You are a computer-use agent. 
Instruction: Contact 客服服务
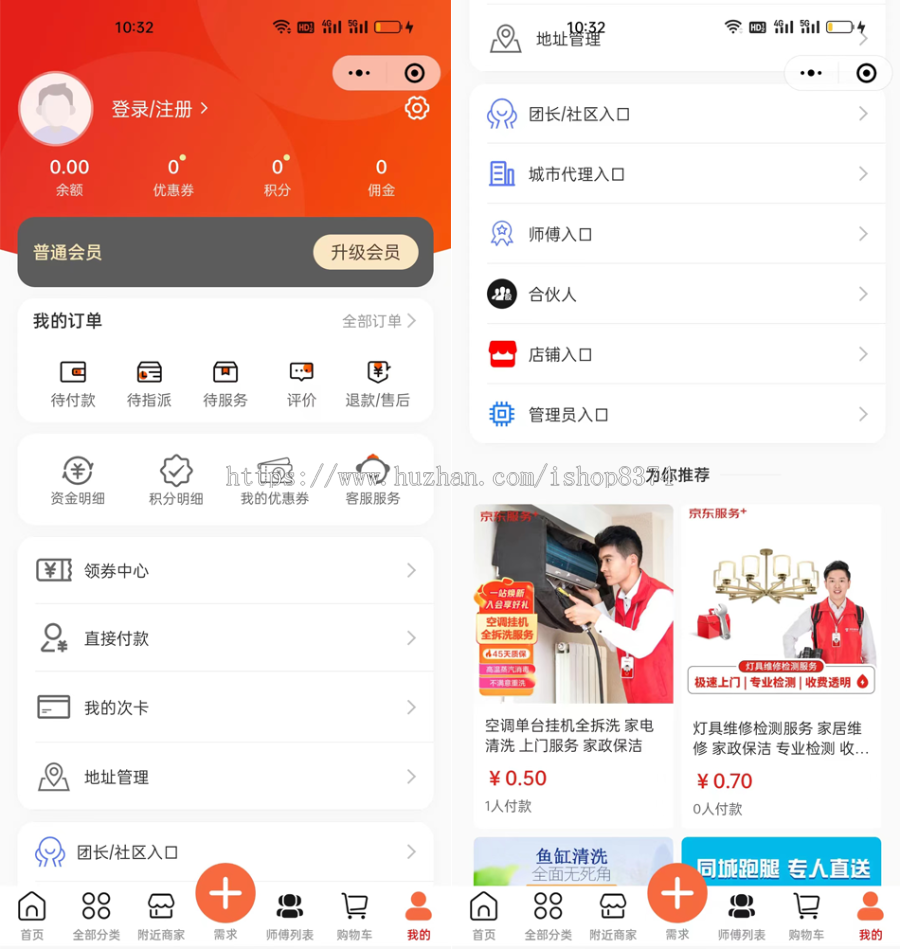[x=373, y=480]
